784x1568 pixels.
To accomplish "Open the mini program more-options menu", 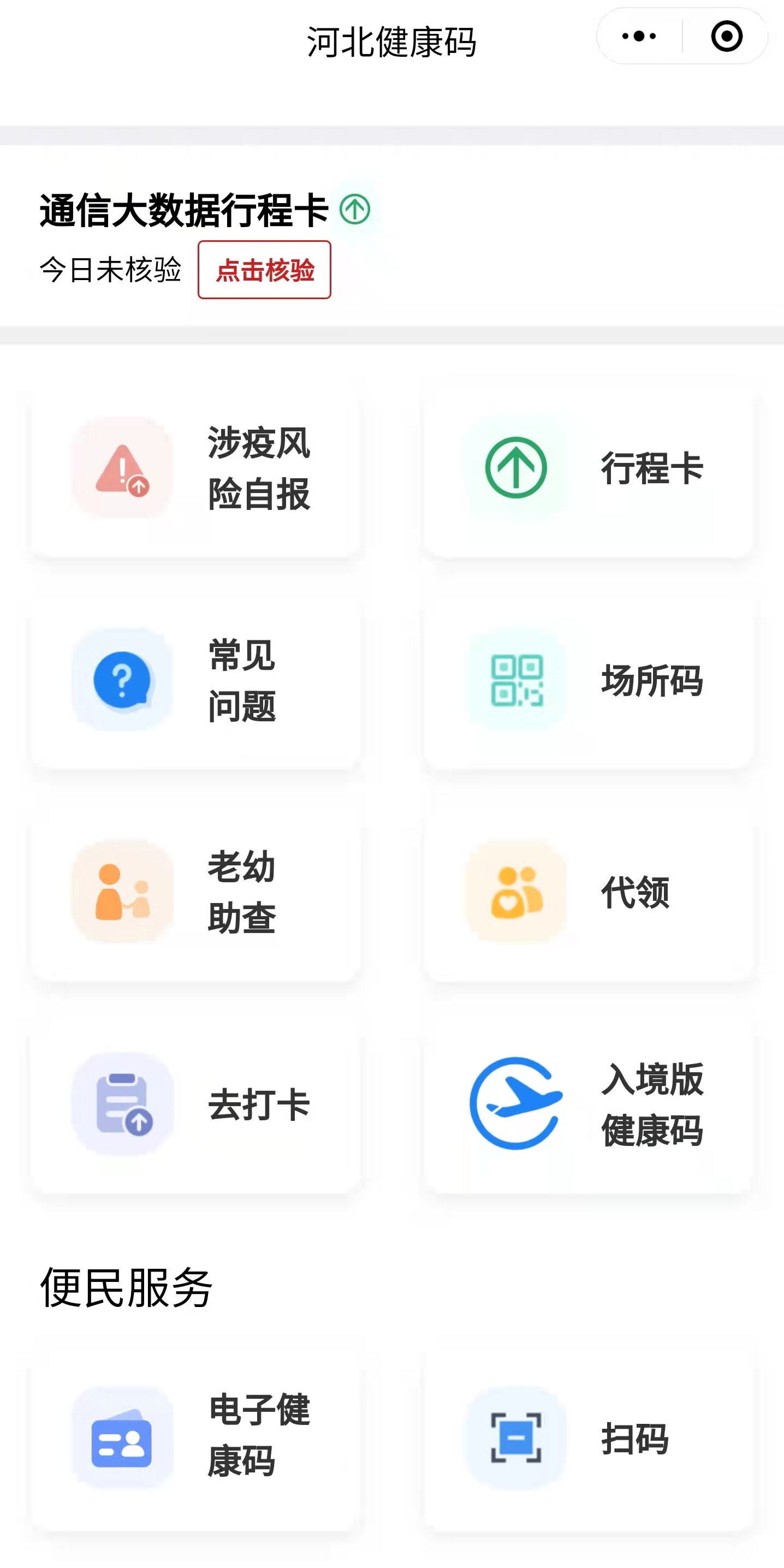I will click(639, 37).
